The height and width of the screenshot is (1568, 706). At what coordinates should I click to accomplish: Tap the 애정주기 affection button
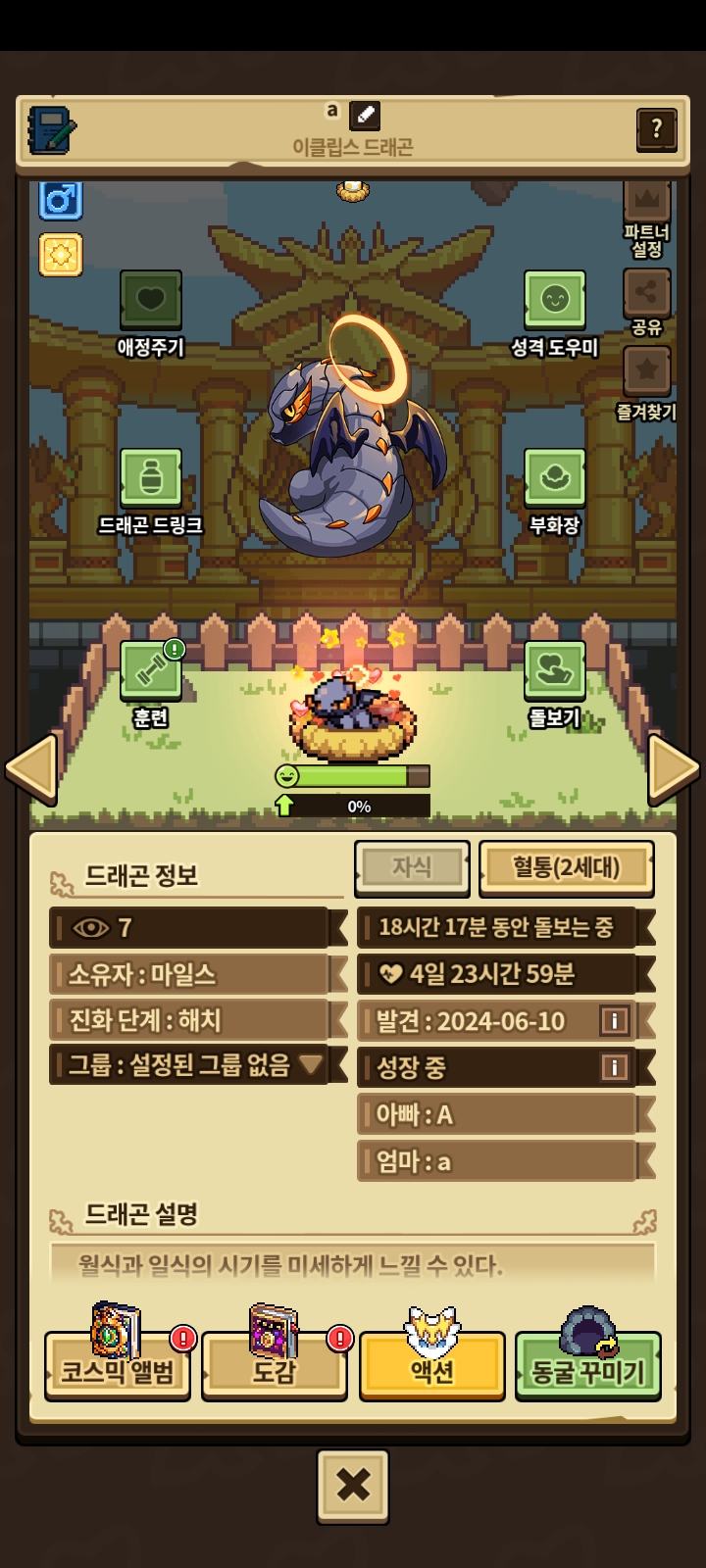(x=150, y=301)
